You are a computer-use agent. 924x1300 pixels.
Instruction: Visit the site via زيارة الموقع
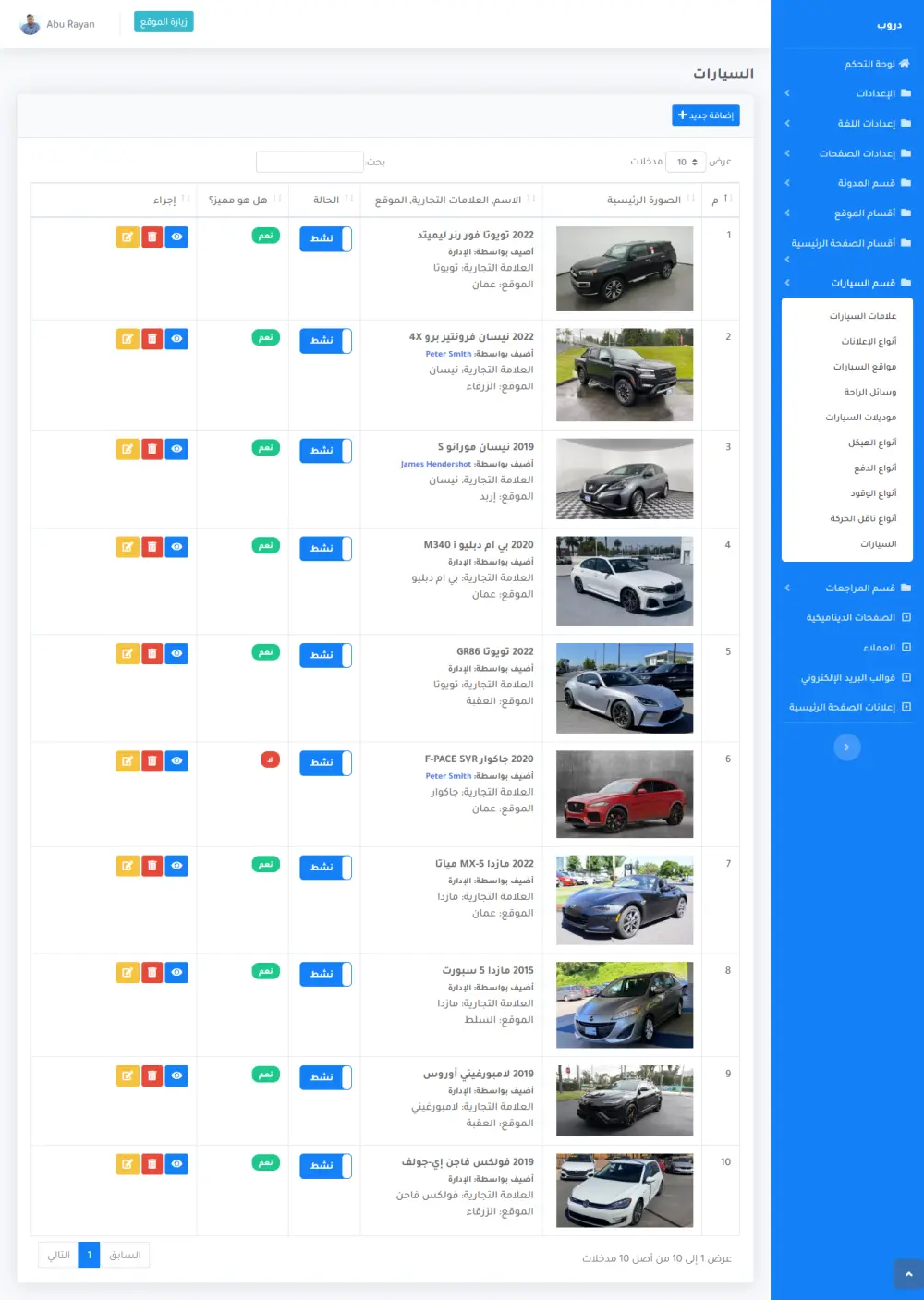tap(164, 19)
